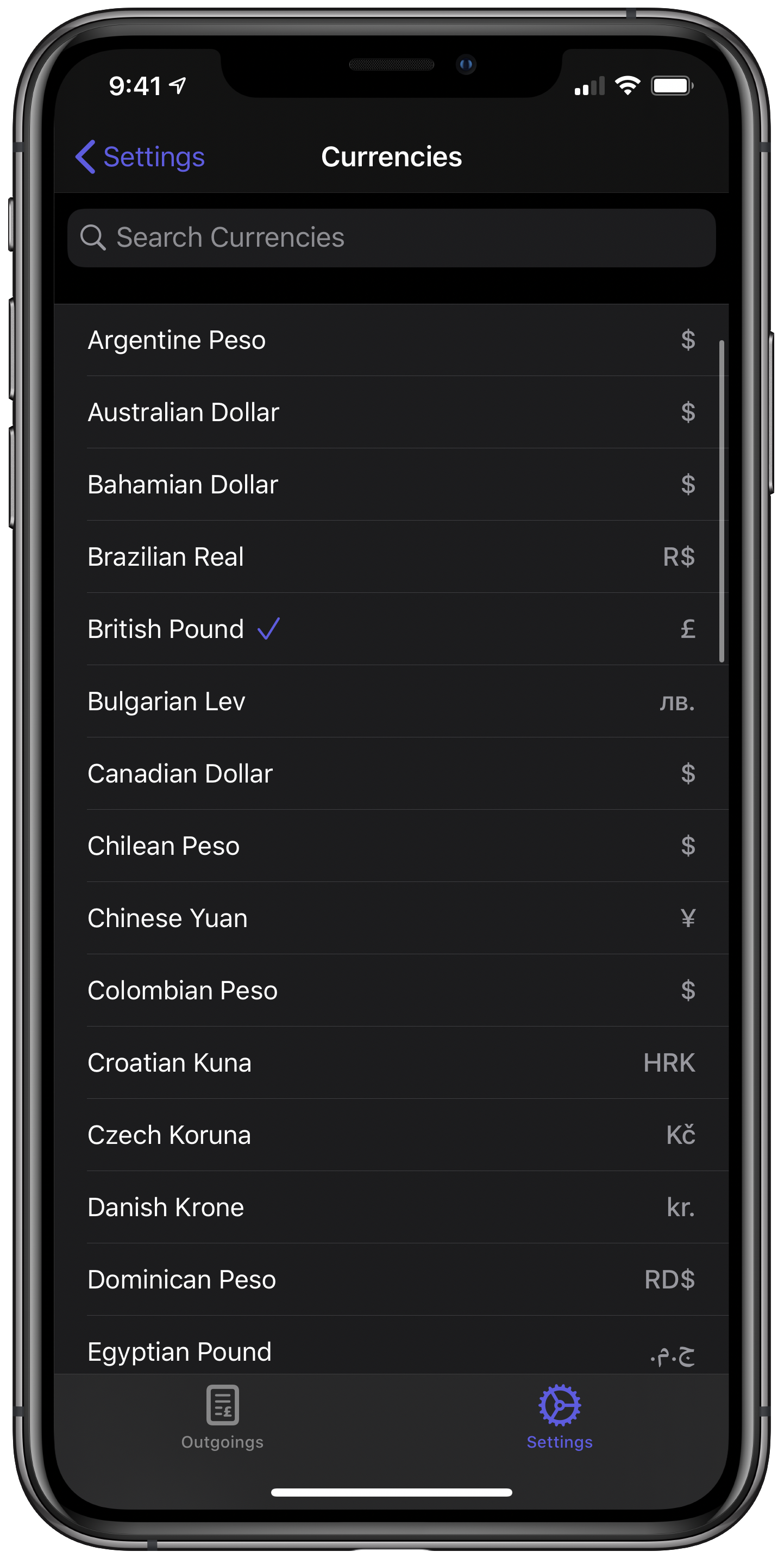Tap the checked British Pound row
Viewport: 784px width, 1558px height.
pos(391,629)
